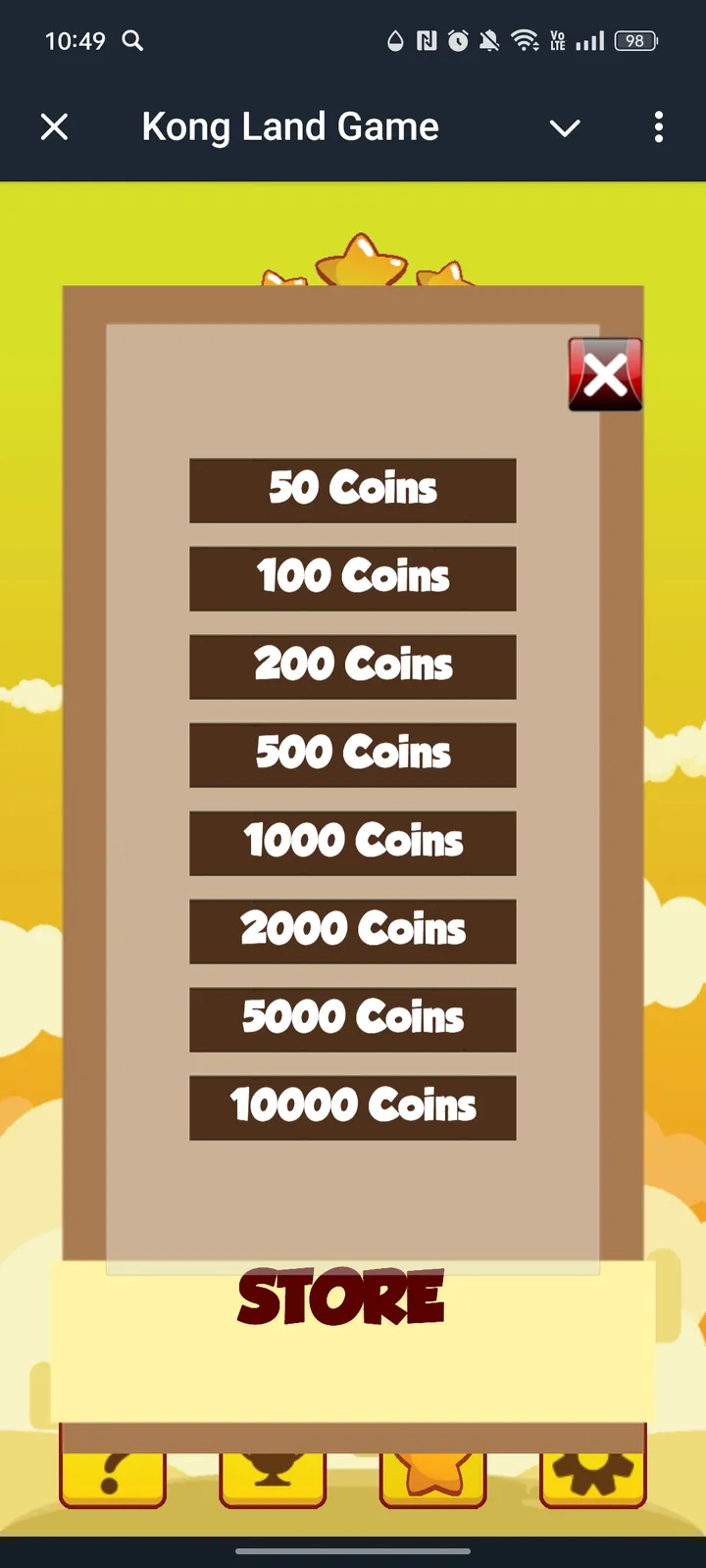
Task: Expand the chevron next to Kong Land Game
Action: [x=566, y=128]
